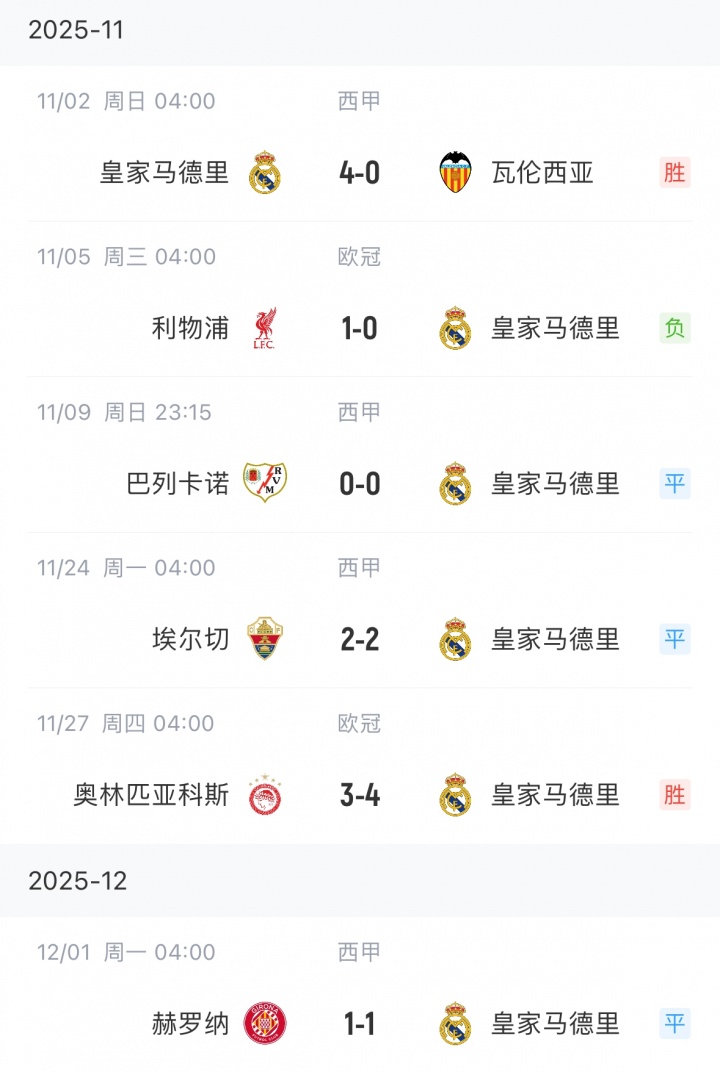View the Girona 1-1 Real Madrid match

pos(359,1024)
